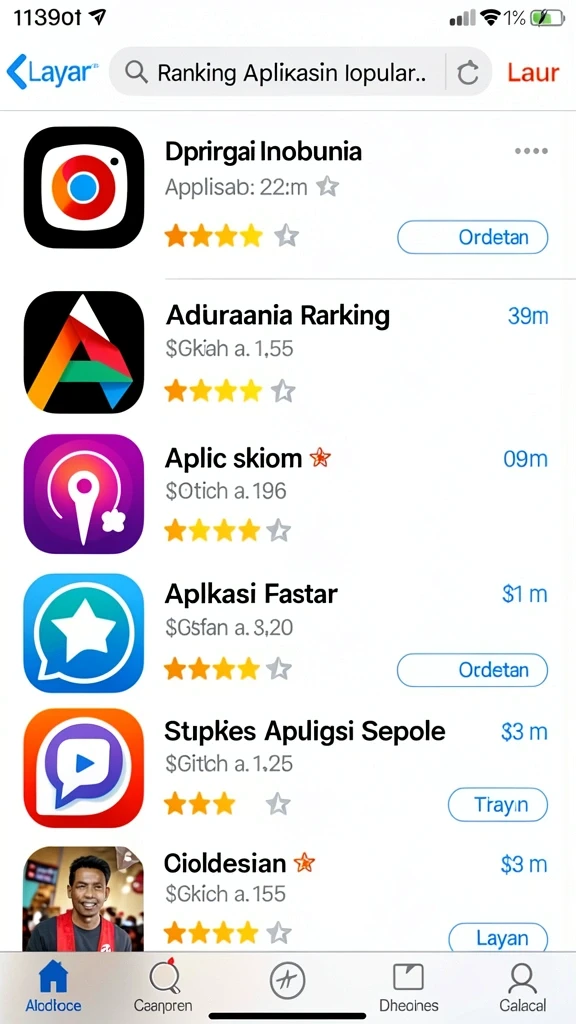Tap Ordetan button for Aplkasi Fastar
Screen dimensions: 576x1024
472,670
